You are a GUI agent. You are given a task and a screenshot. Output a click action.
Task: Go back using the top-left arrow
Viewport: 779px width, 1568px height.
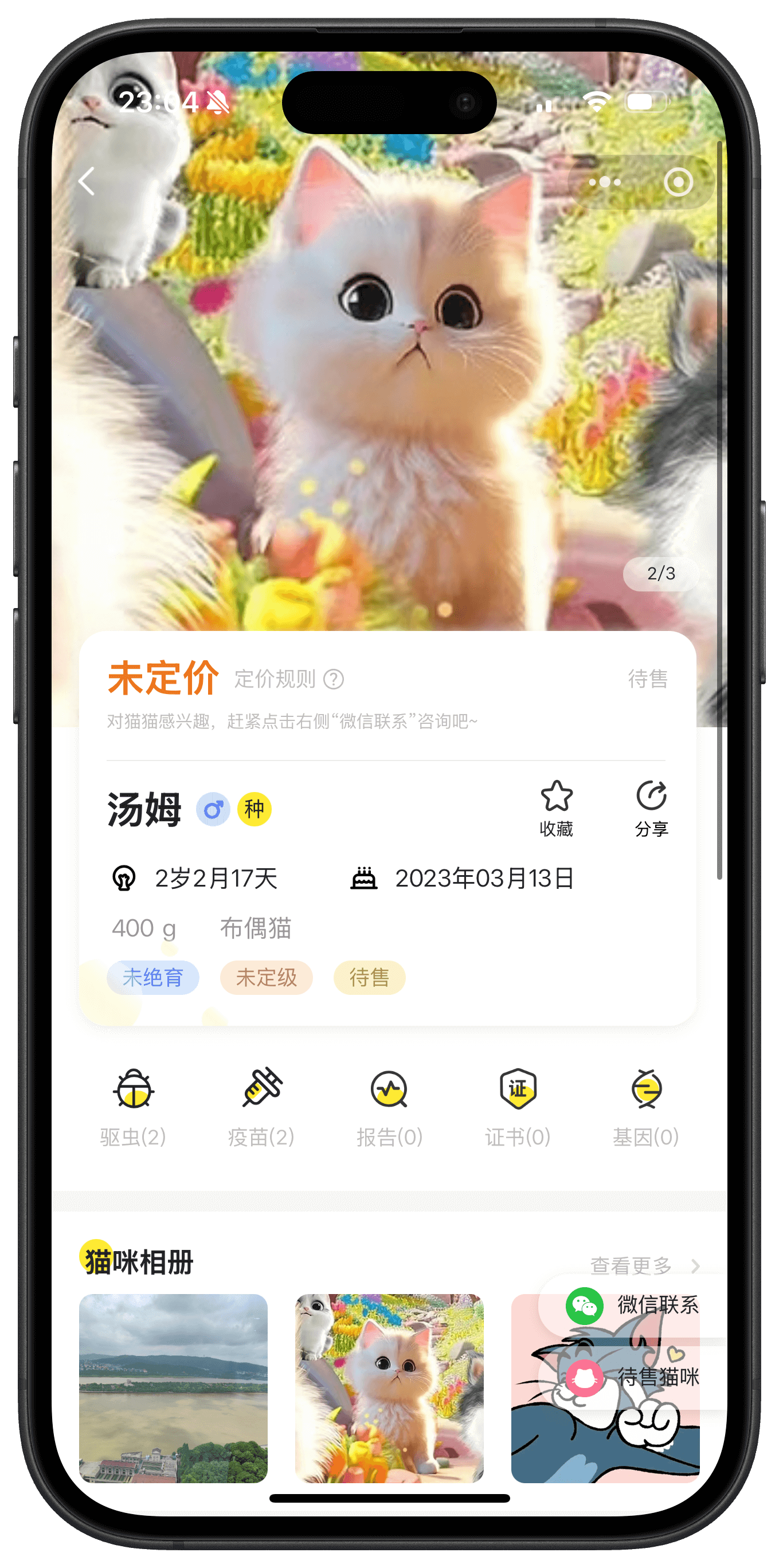coord(87,182)
